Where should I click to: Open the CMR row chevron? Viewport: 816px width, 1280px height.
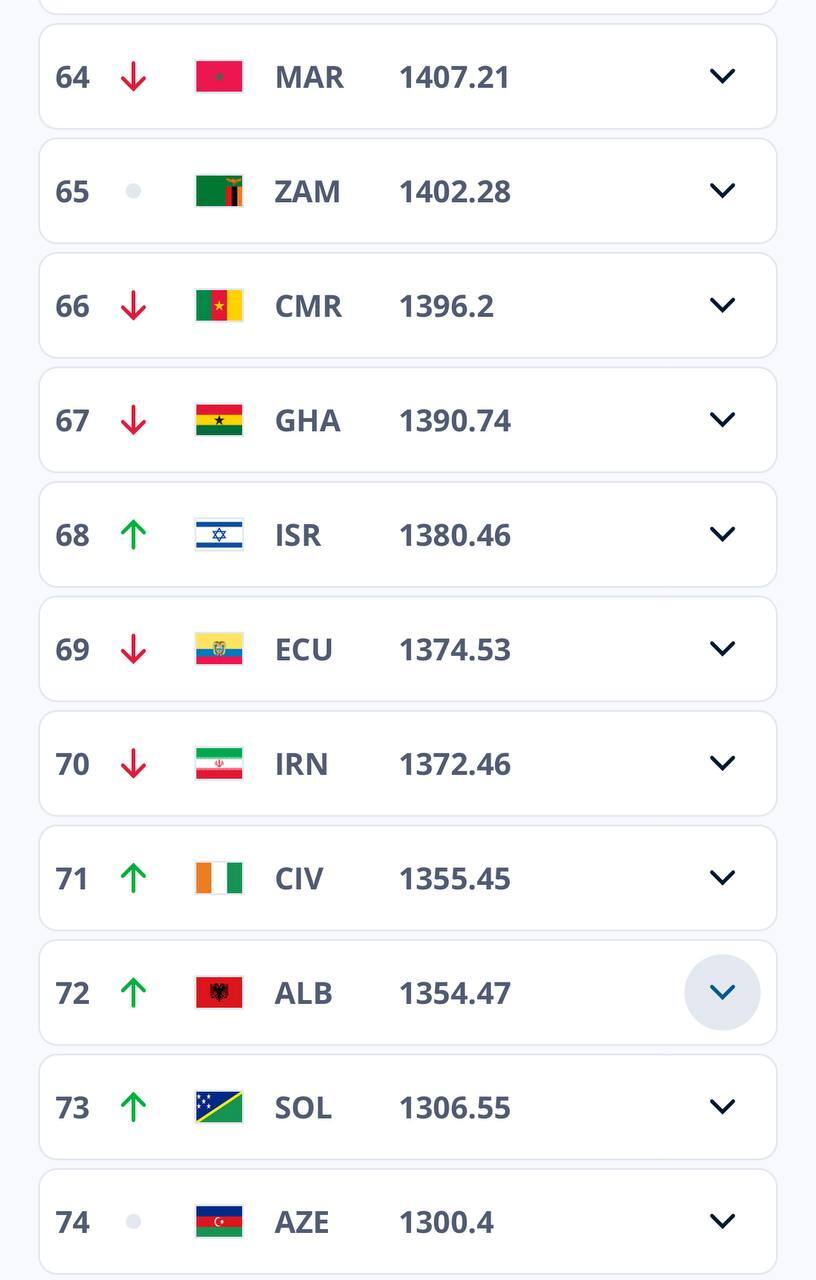pyautogui.click(x=722, y=305)
